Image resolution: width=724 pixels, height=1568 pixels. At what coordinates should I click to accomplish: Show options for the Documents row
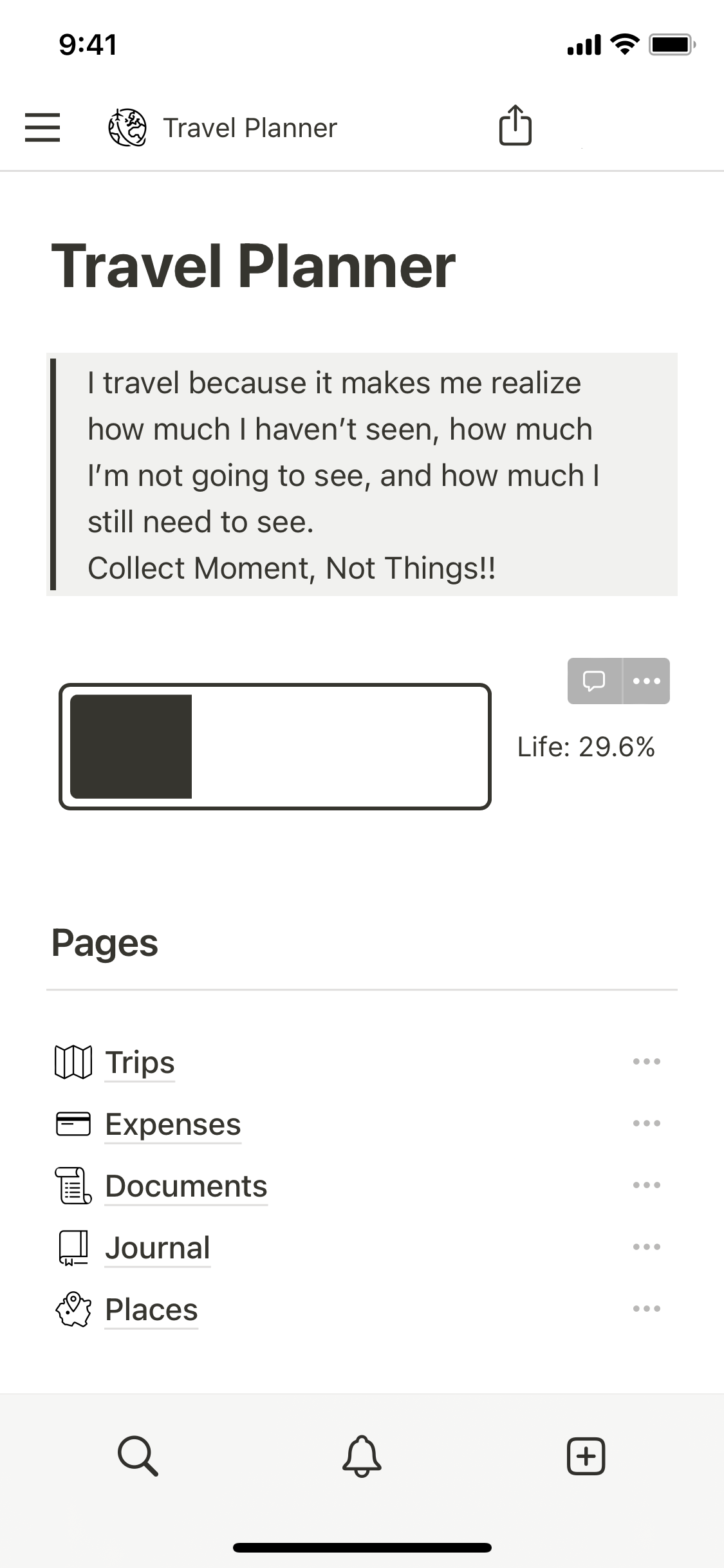pyautogui.click(x=646, y=1185)
